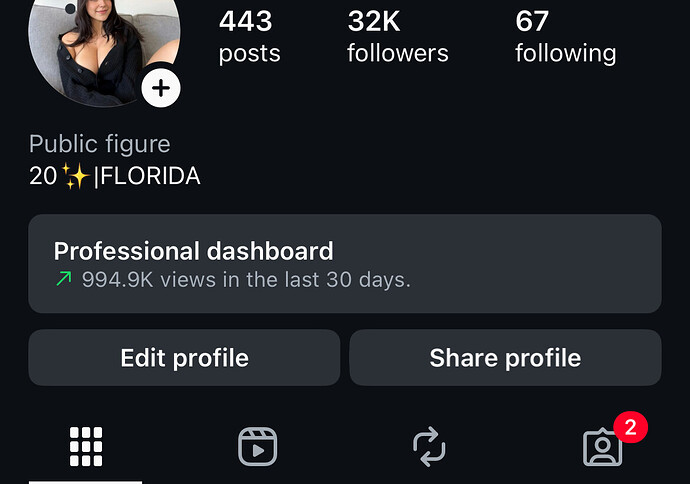Switch to the reposts tab
Viewport: 690px width, 484px height.
click(x=429, y=446)
